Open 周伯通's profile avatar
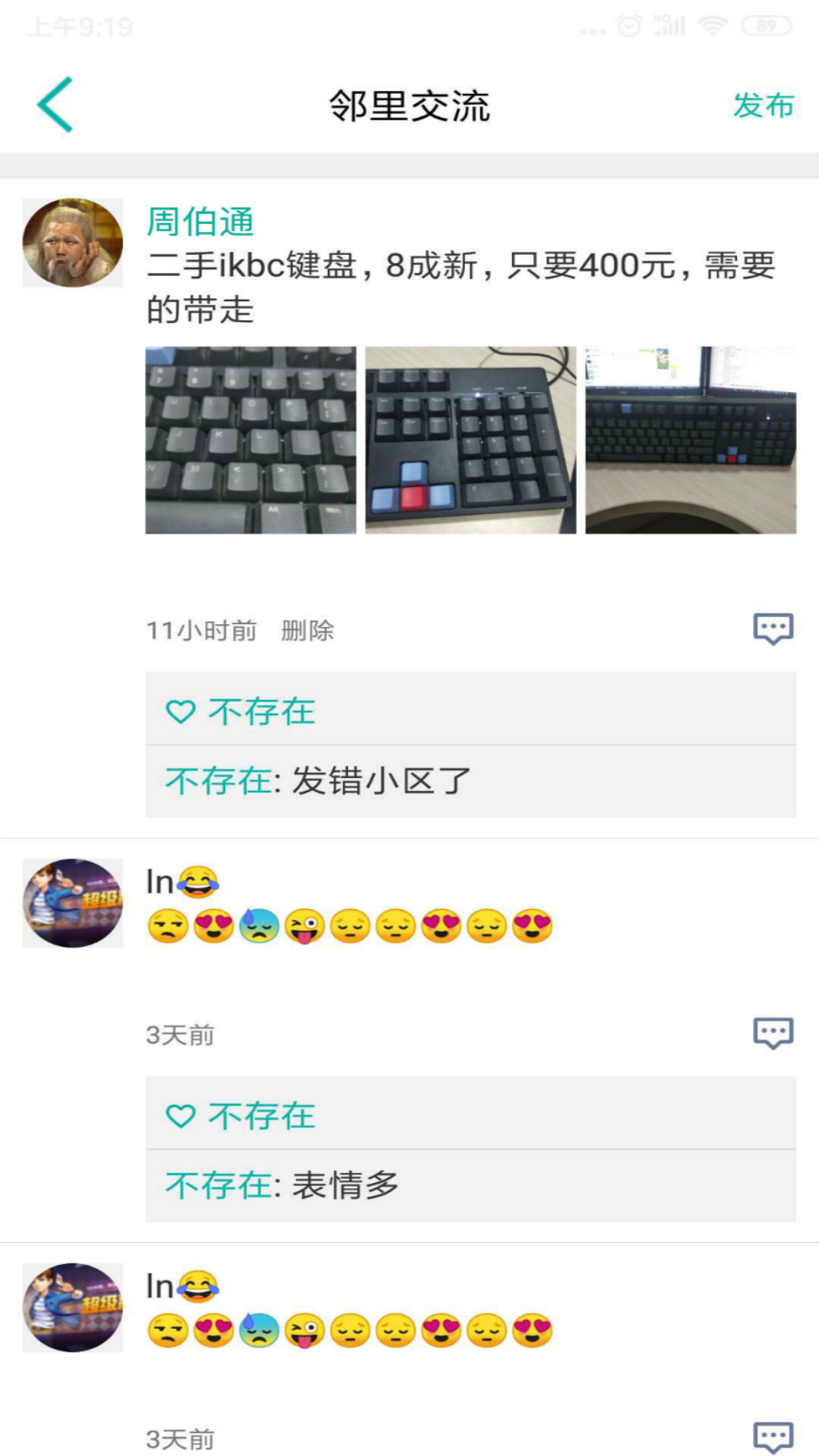The width and height of the screenshot is (819, 1456). point(73,243)
